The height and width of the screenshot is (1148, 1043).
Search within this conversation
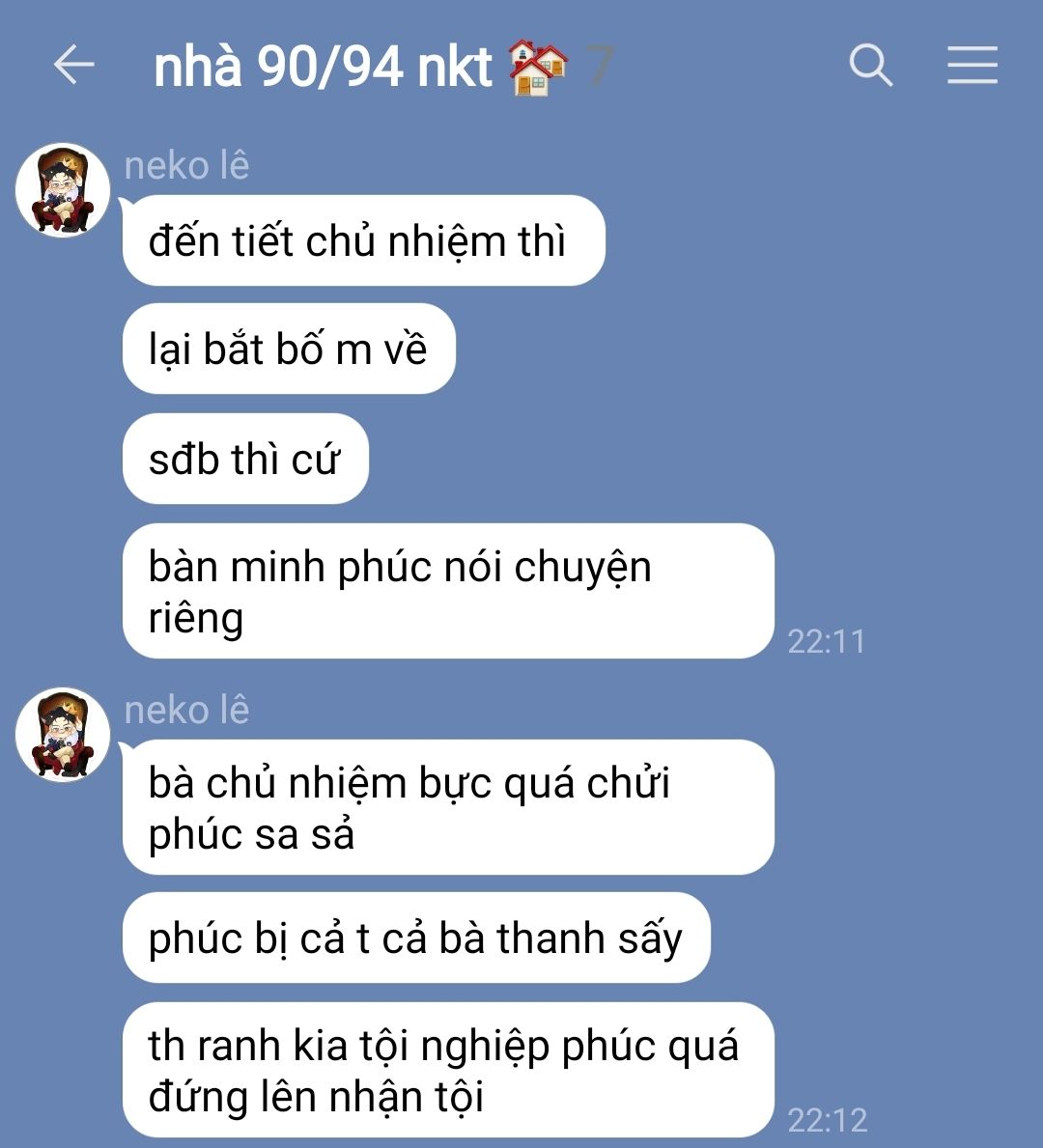870,66
